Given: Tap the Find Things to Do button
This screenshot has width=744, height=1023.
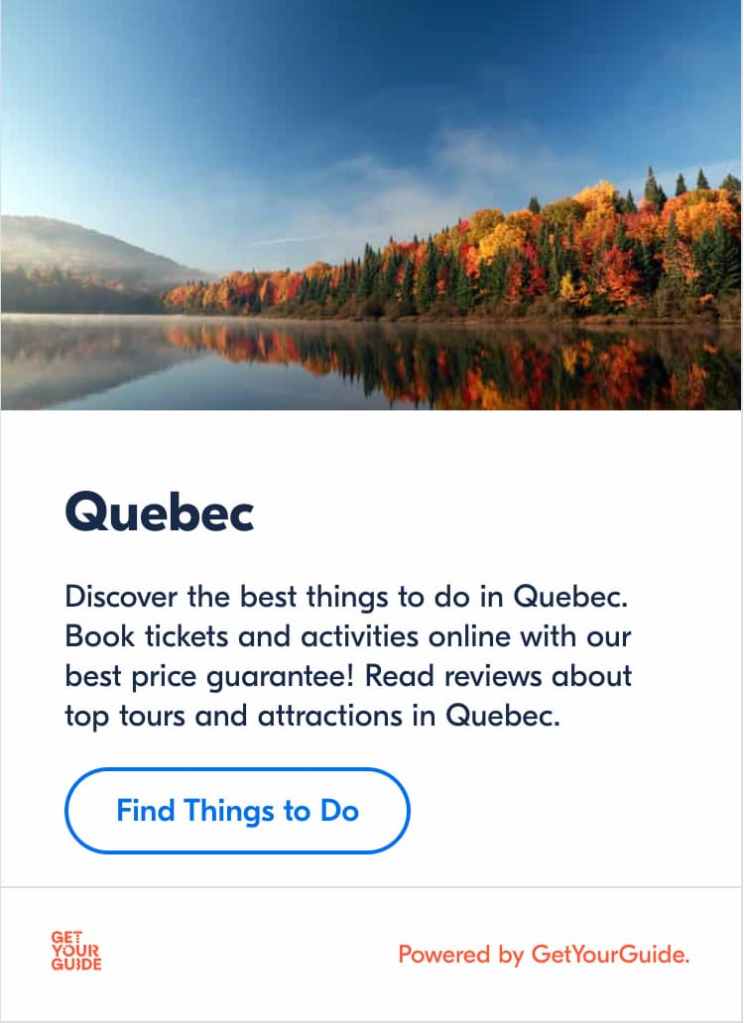Looking at the screenshot, I should (237, 810).
